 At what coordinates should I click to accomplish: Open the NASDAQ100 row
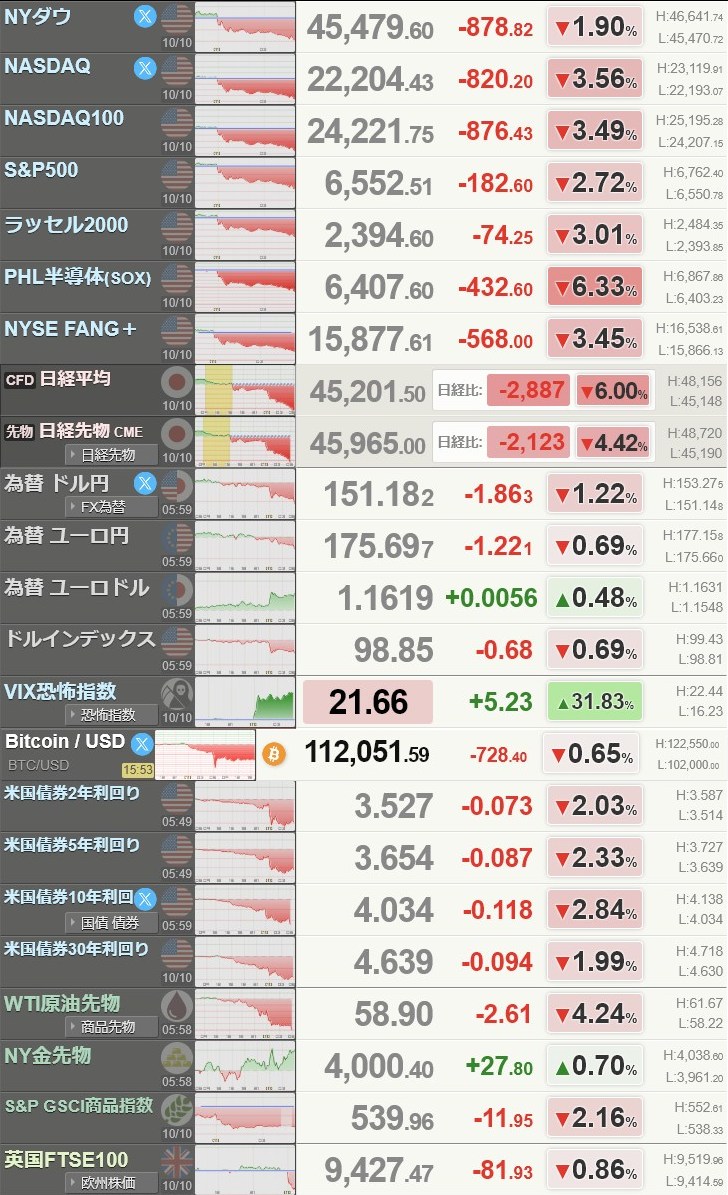click(x=64, y=119)
